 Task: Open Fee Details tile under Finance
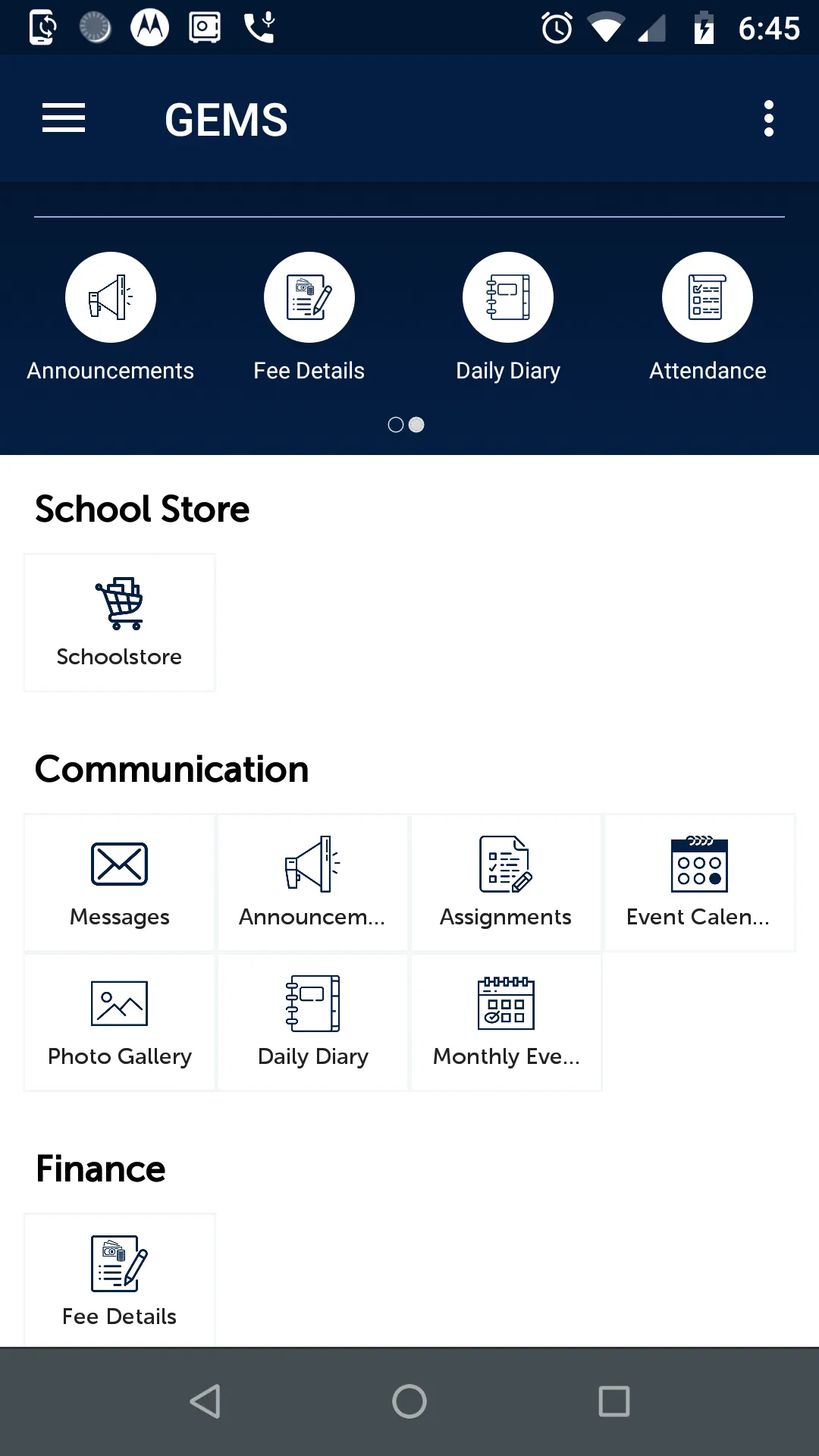point(120,1280)
